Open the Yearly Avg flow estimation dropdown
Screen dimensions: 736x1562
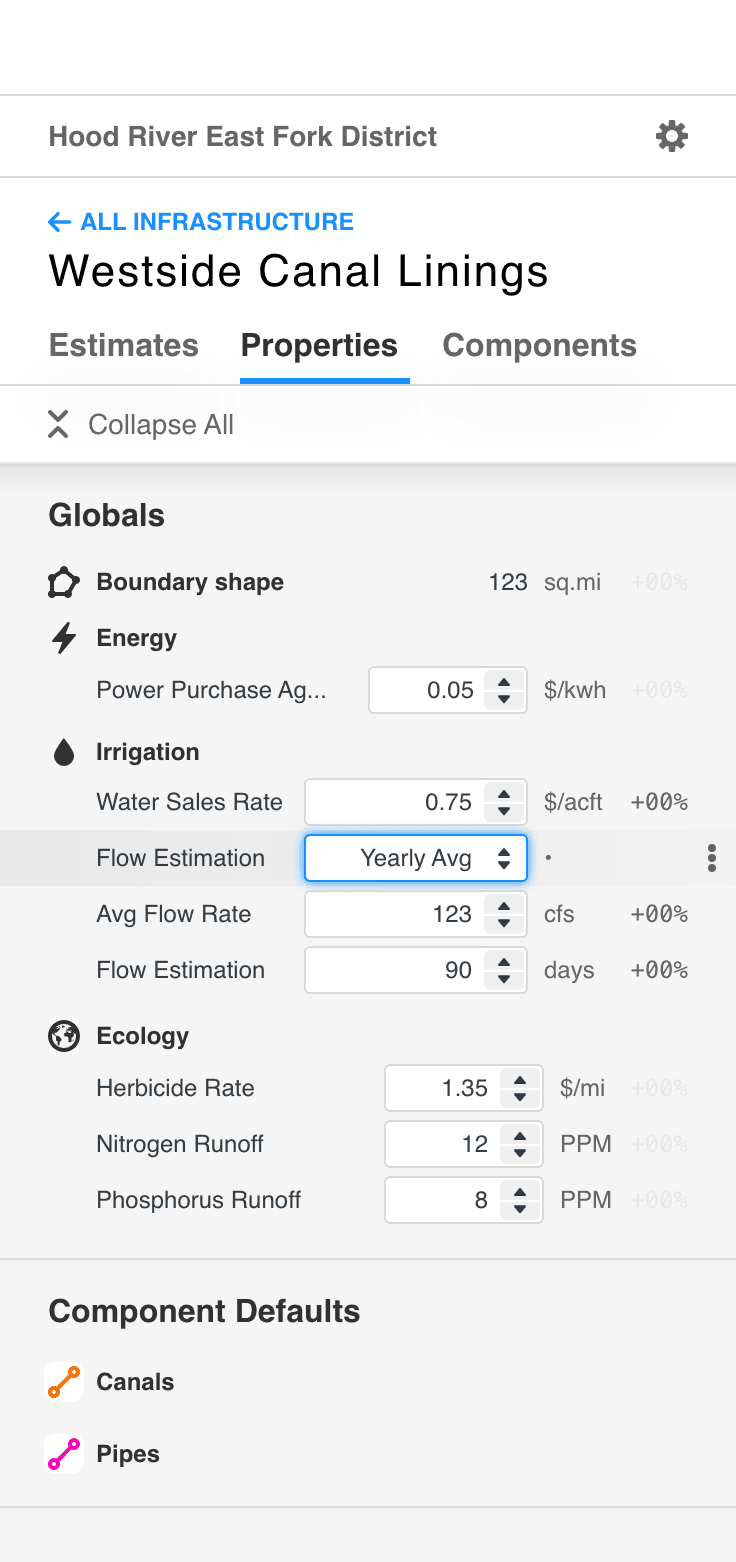pyautogui.click(x=416, y=858)
